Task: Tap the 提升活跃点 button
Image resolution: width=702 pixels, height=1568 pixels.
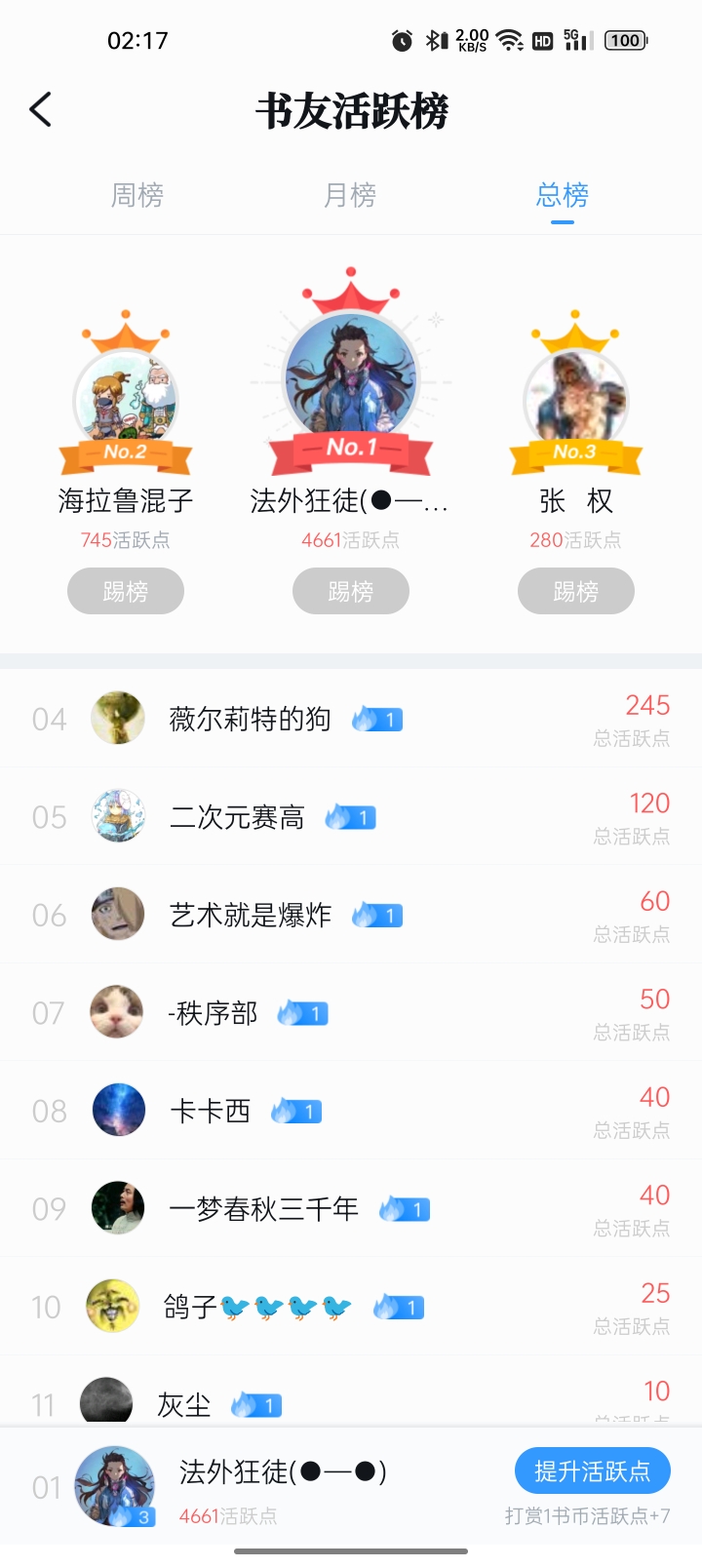Action: coord(592,1471)
